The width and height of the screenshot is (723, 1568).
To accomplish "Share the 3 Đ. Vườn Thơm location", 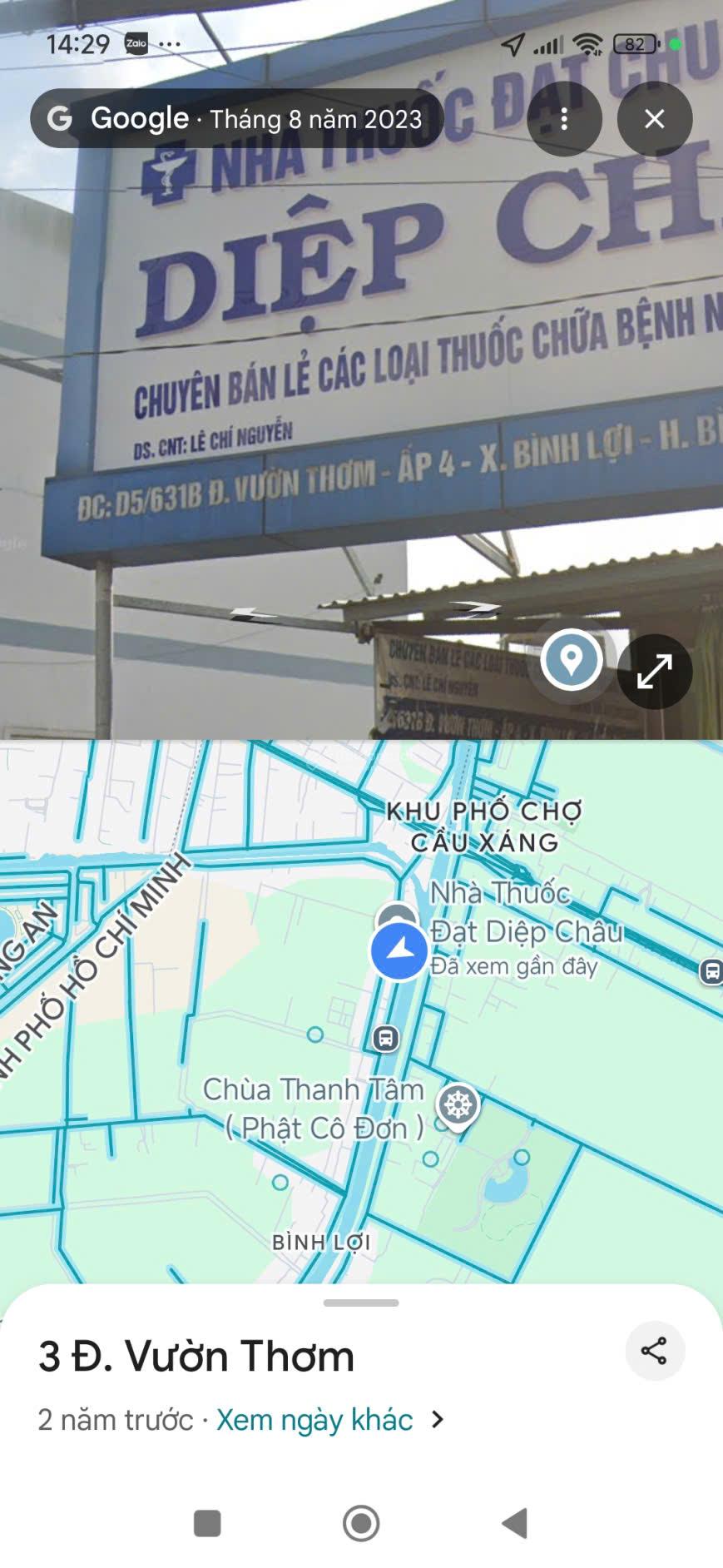I will click(655, 1350).
